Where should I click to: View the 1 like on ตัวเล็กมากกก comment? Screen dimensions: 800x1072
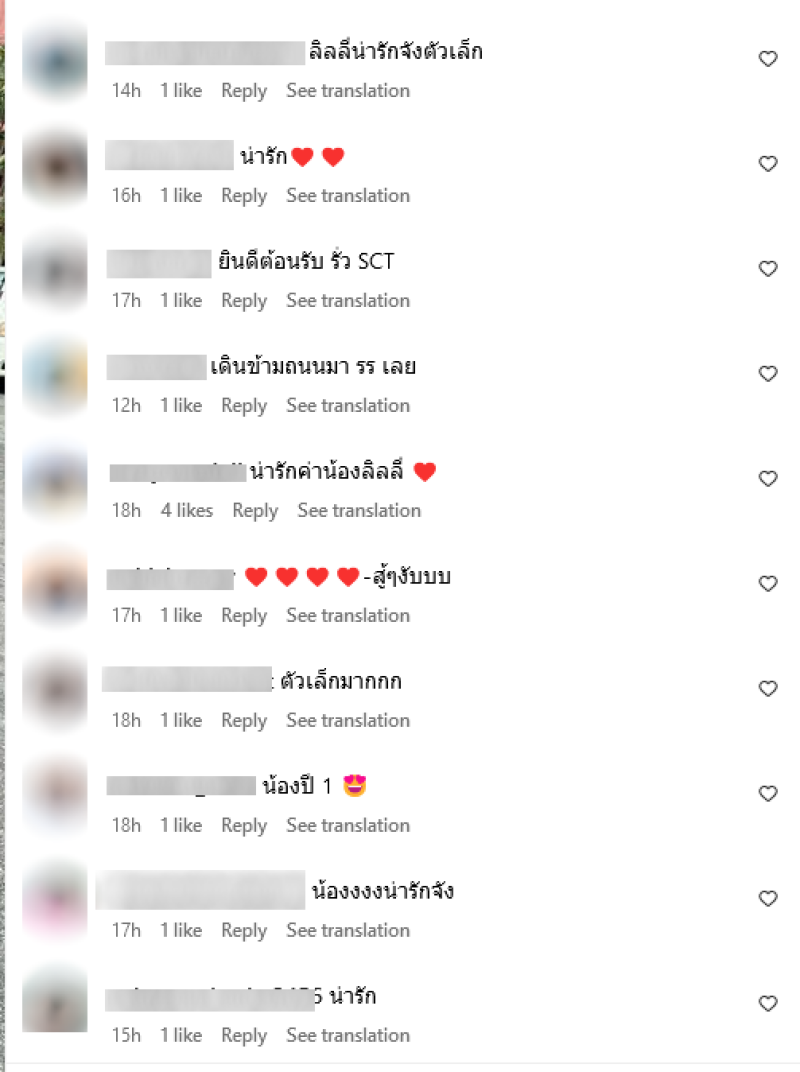tap(181, 721)
